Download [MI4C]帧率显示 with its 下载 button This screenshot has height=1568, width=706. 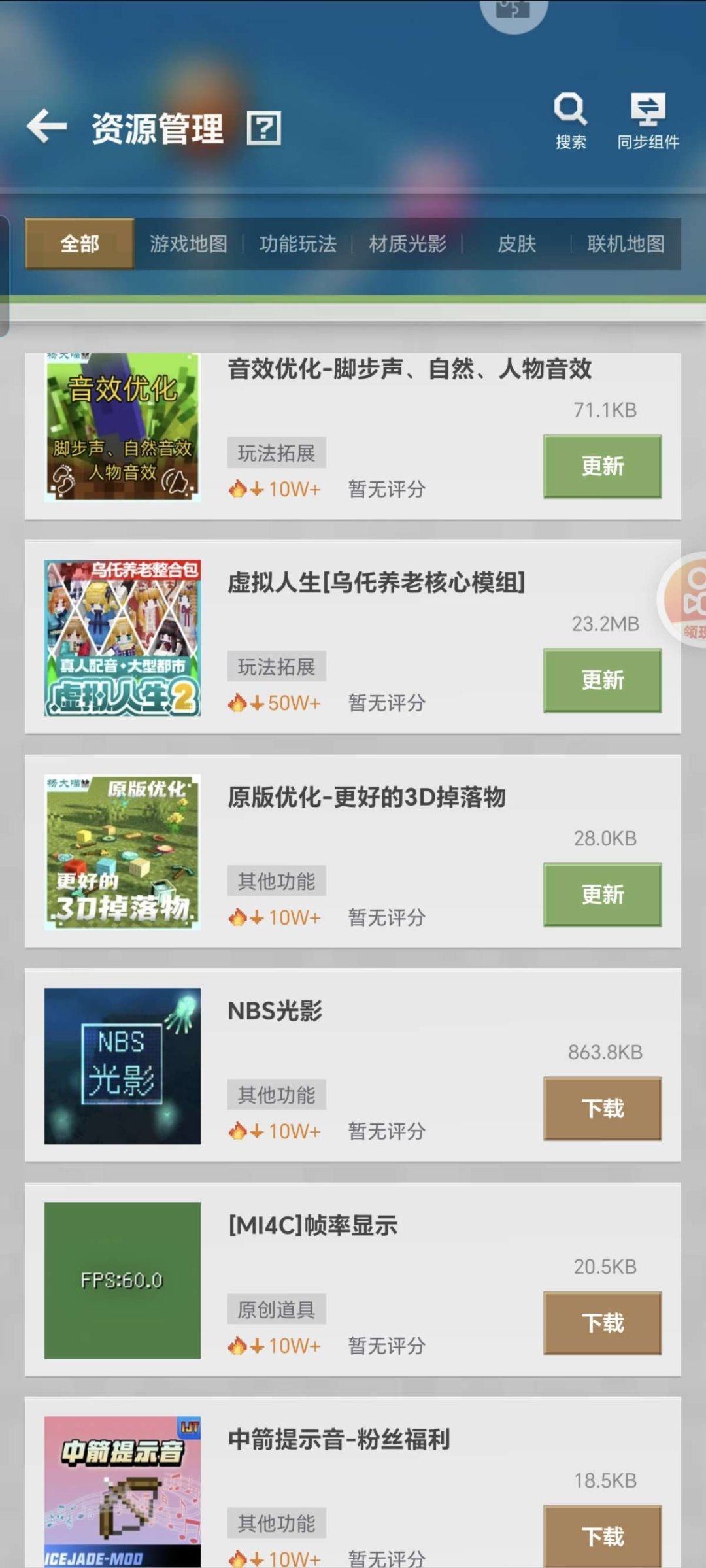(601, 1321)
